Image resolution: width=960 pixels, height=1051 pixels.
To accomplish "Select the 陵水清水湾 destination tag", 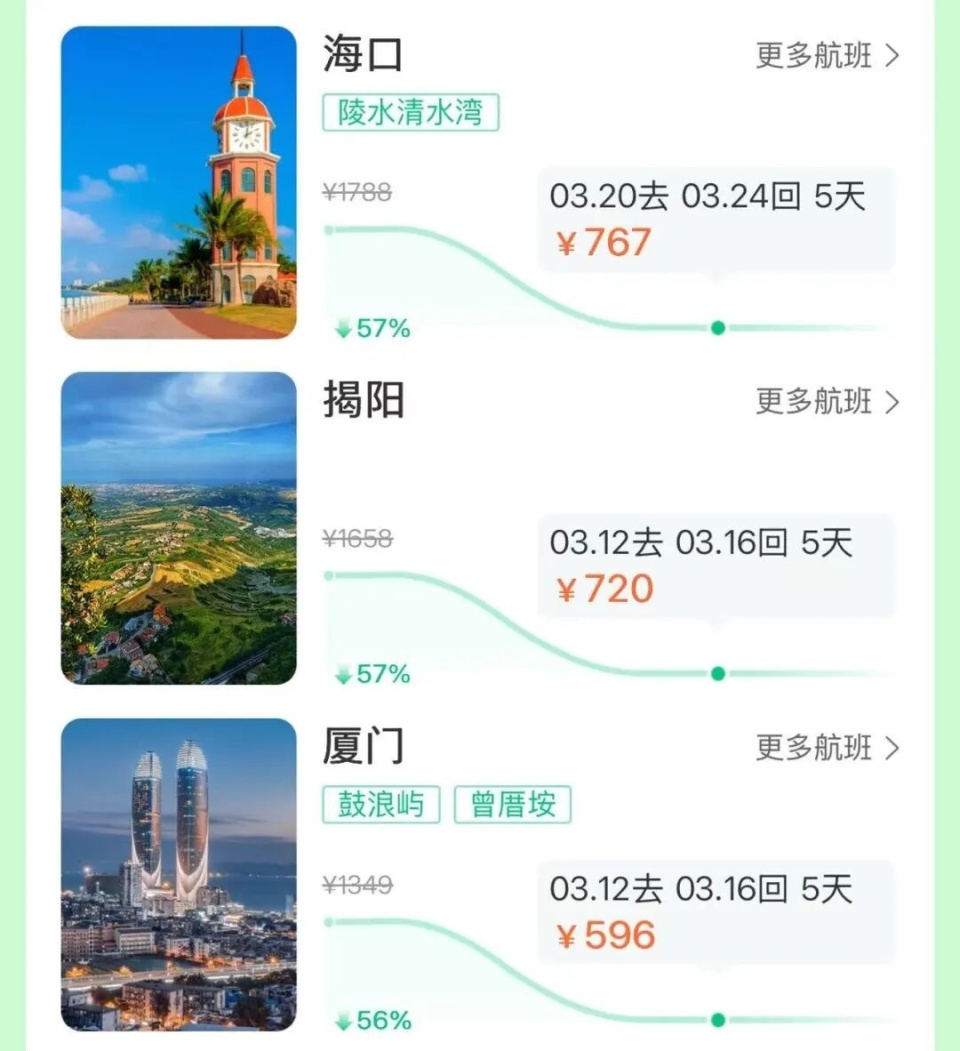I will [x=411, y=113].
